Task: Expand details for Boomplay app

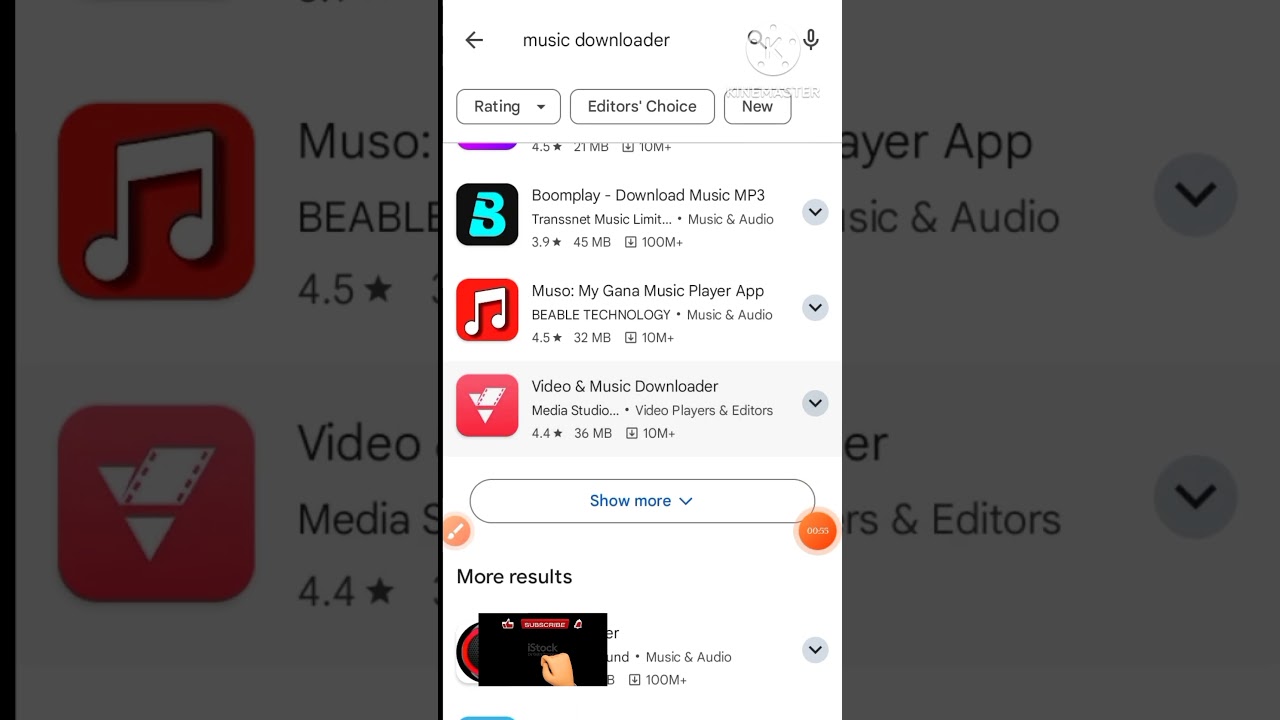Action: [815, 212]
